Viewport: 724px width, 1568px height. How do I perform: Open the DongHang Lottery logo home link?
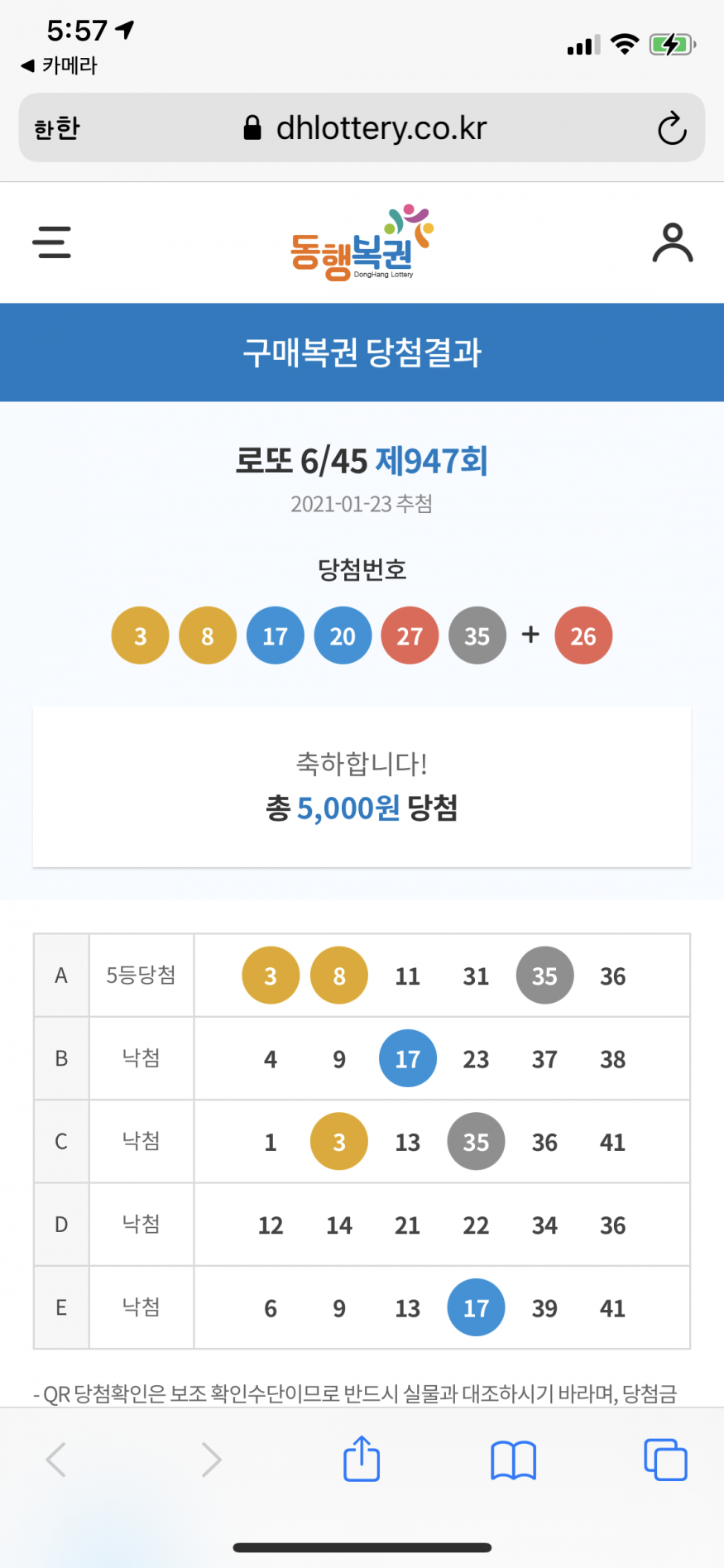(362, 242)
